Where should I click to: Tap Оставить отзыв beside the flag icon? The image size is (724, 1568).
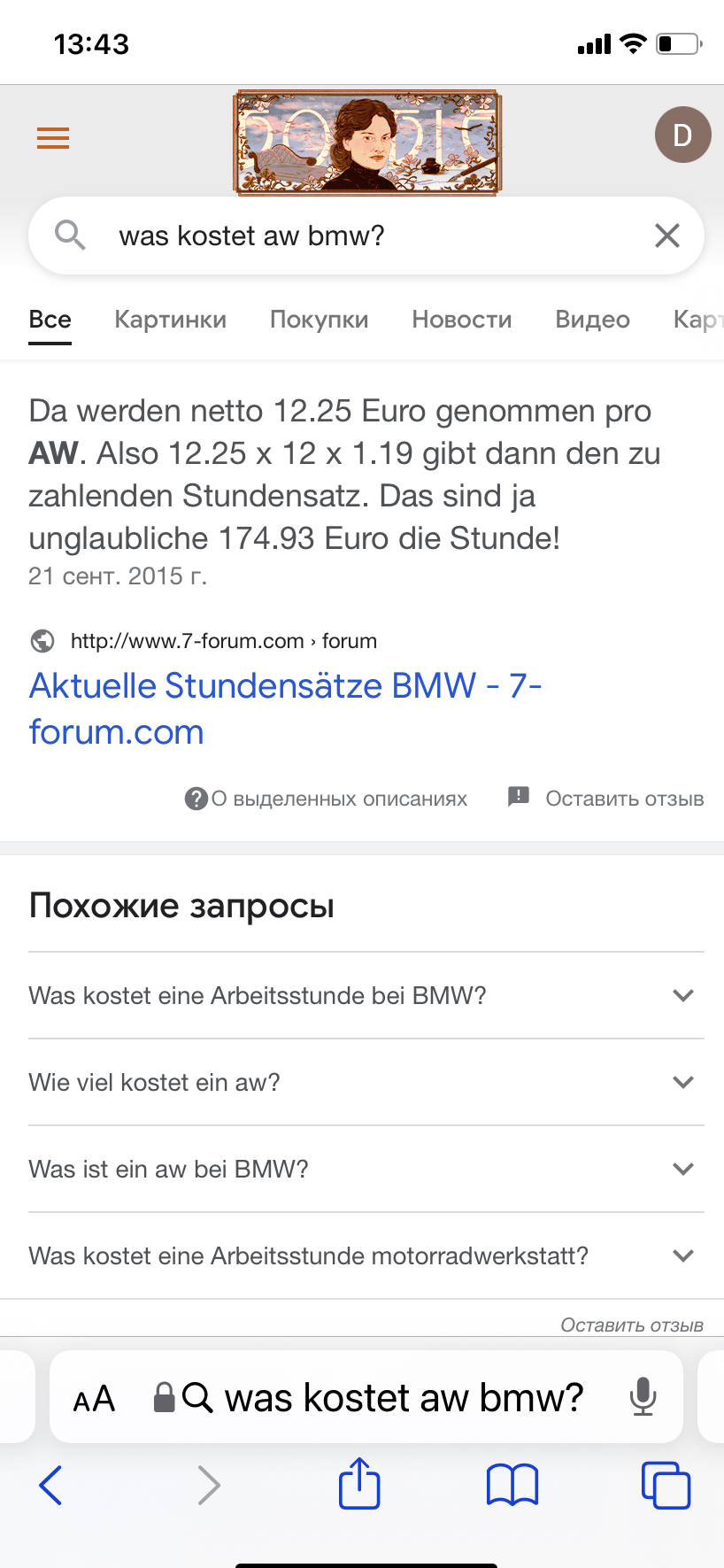(623, 799)
